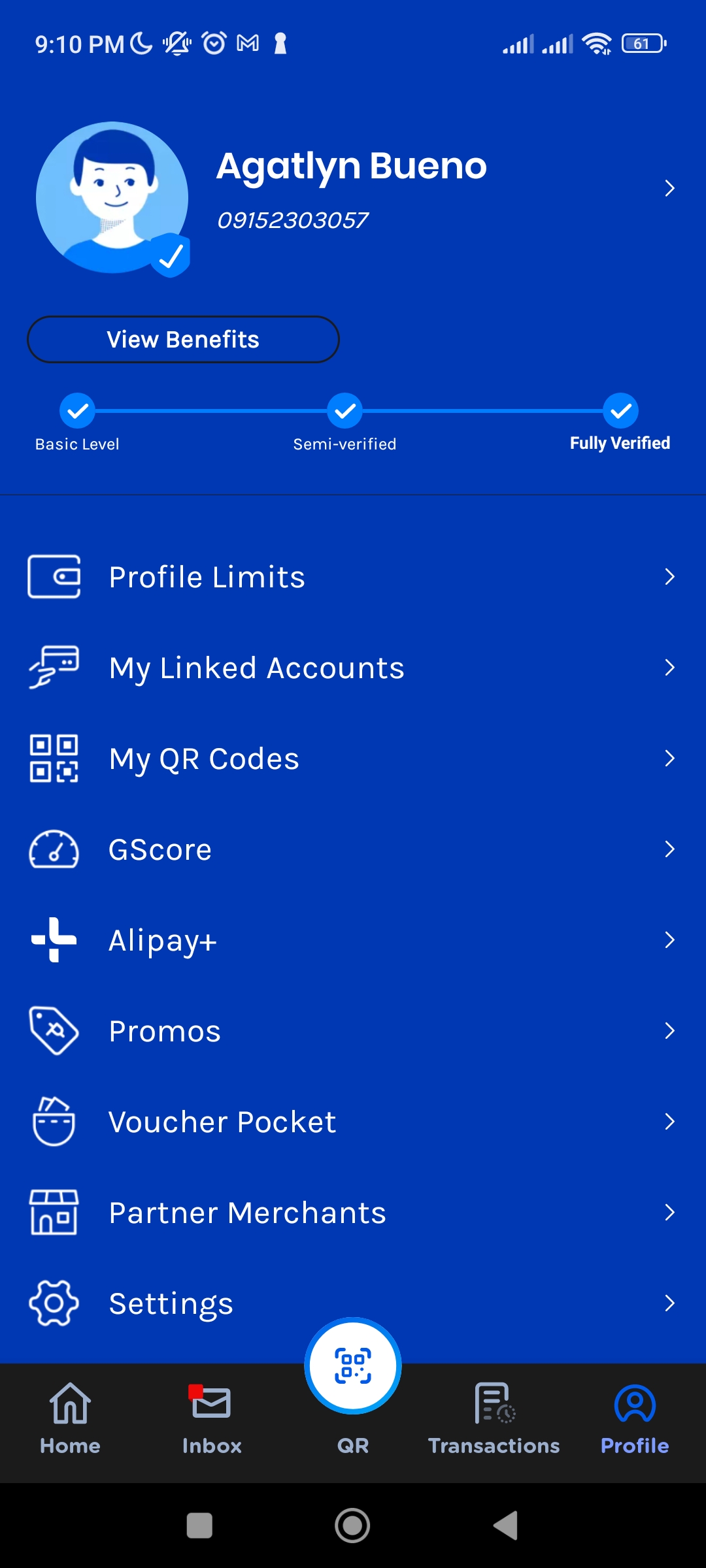
Task: Open the Alipay+ option
Action: (x=353, y=940)
